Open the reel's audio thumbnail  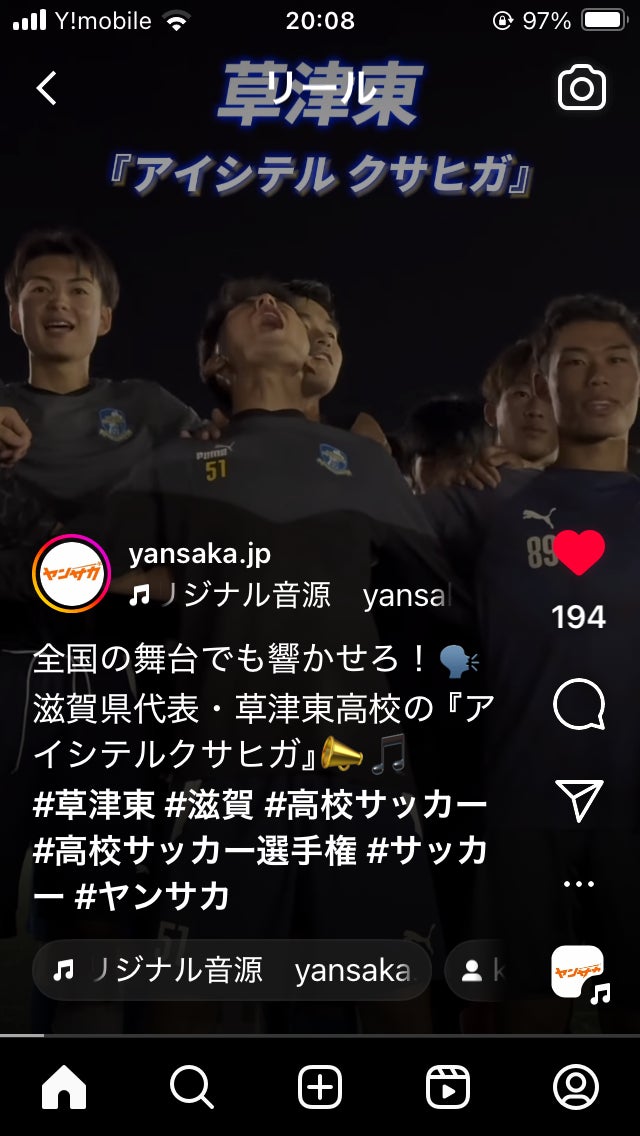click(x=579, y=972)
